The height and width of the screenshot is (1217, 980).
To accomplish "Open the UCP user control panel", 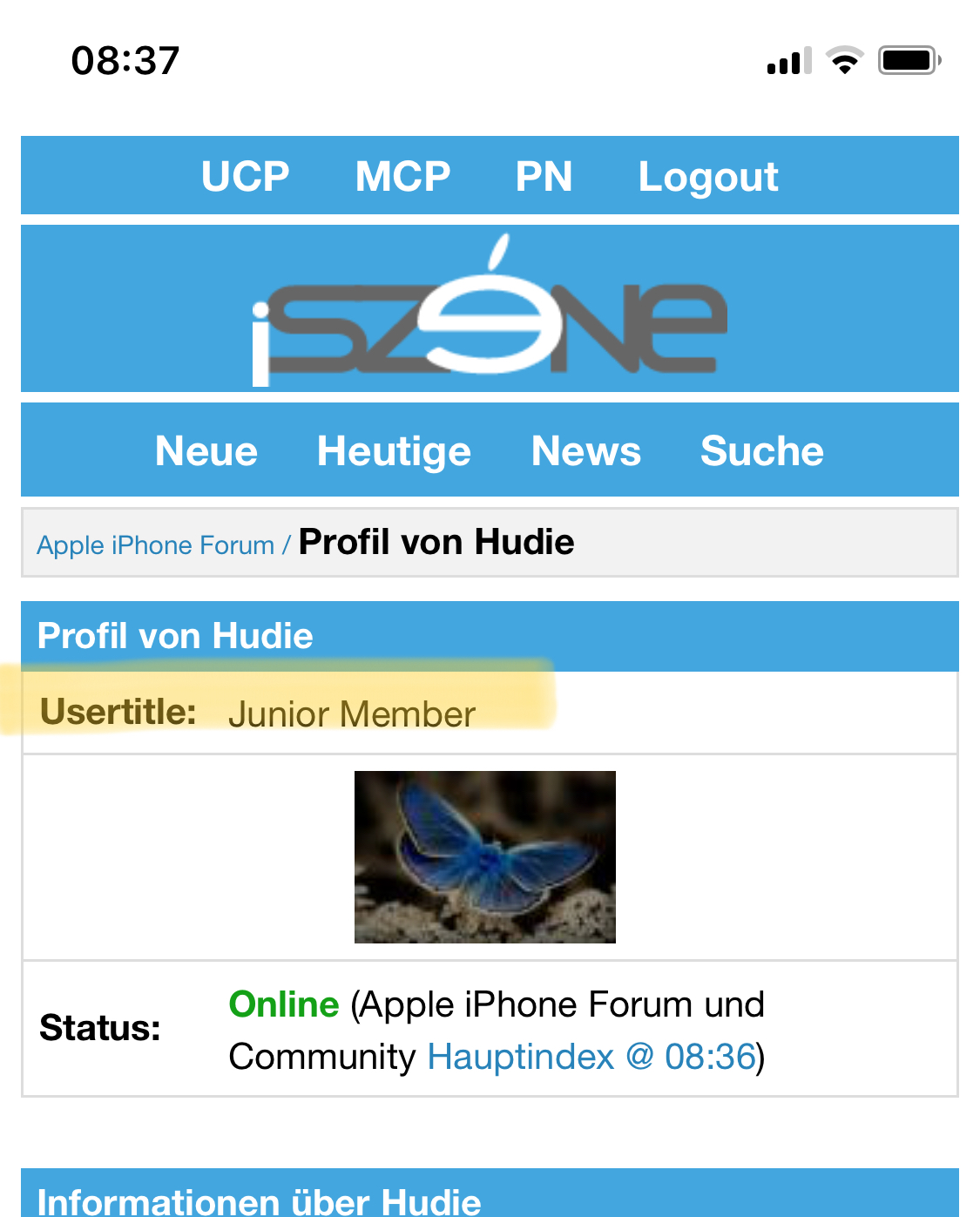I will (x=245, y=177).
